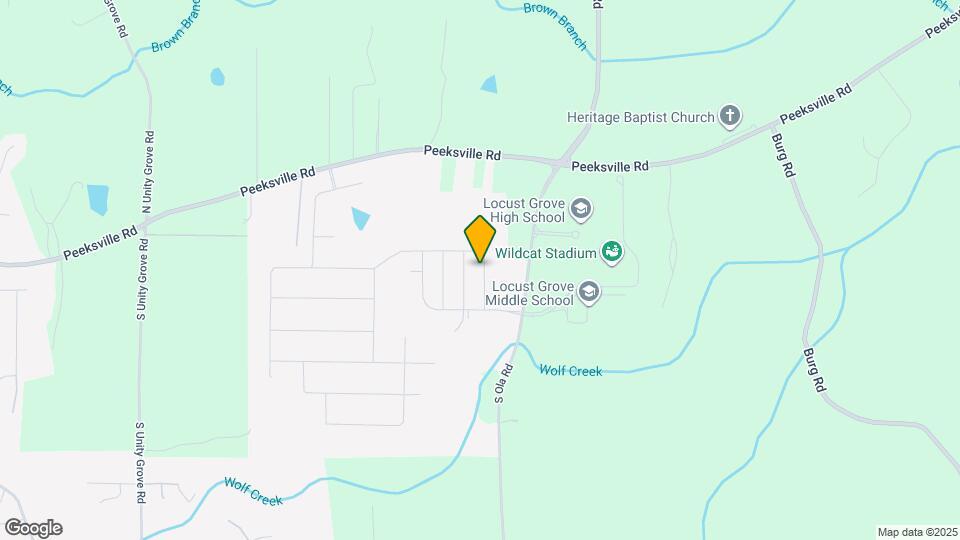Select Locust Grove High School marker
960x540 pixels.
point(582,210)
